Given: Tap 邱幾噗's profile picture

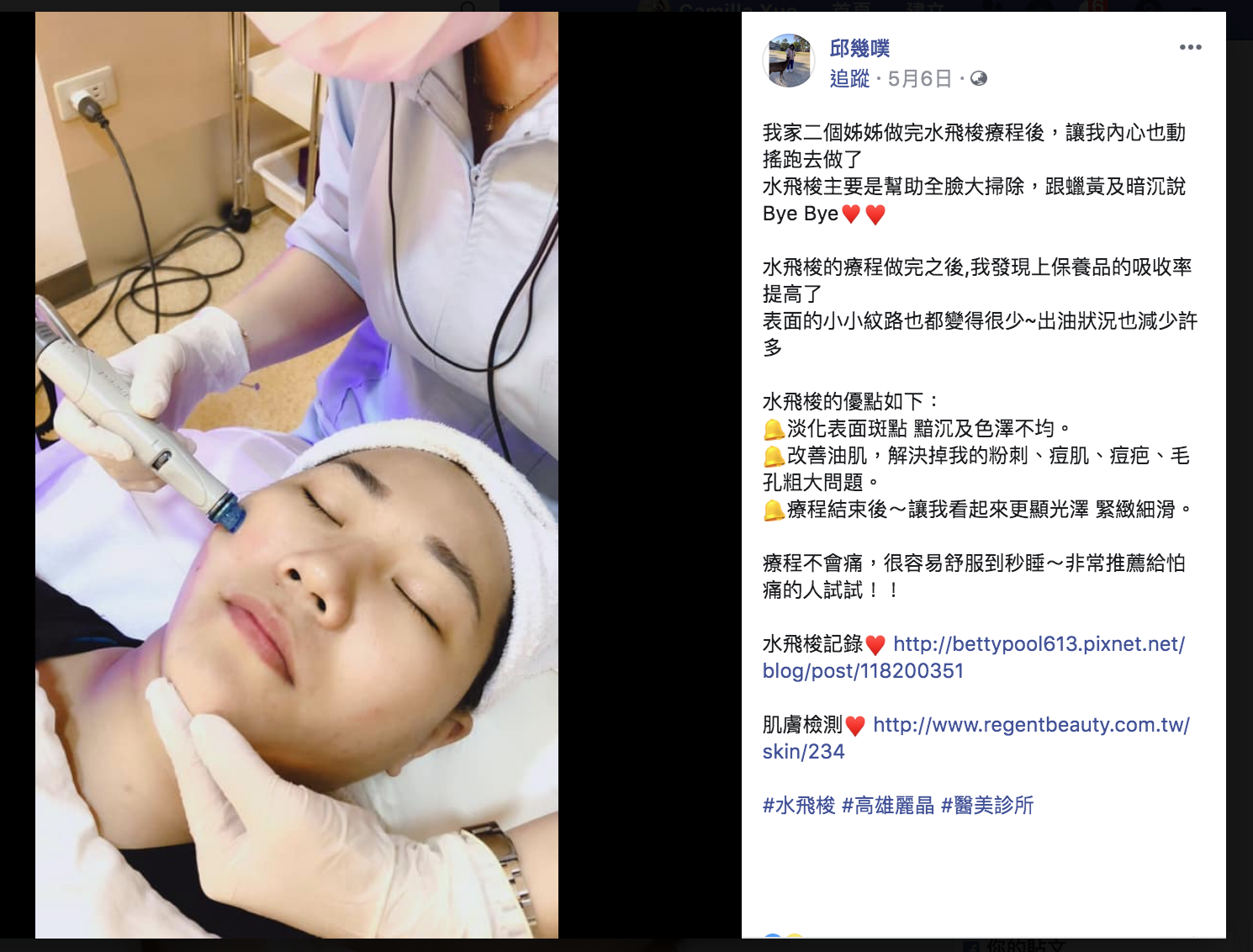Looking at the screenshot, I should (x=789, y=61).
